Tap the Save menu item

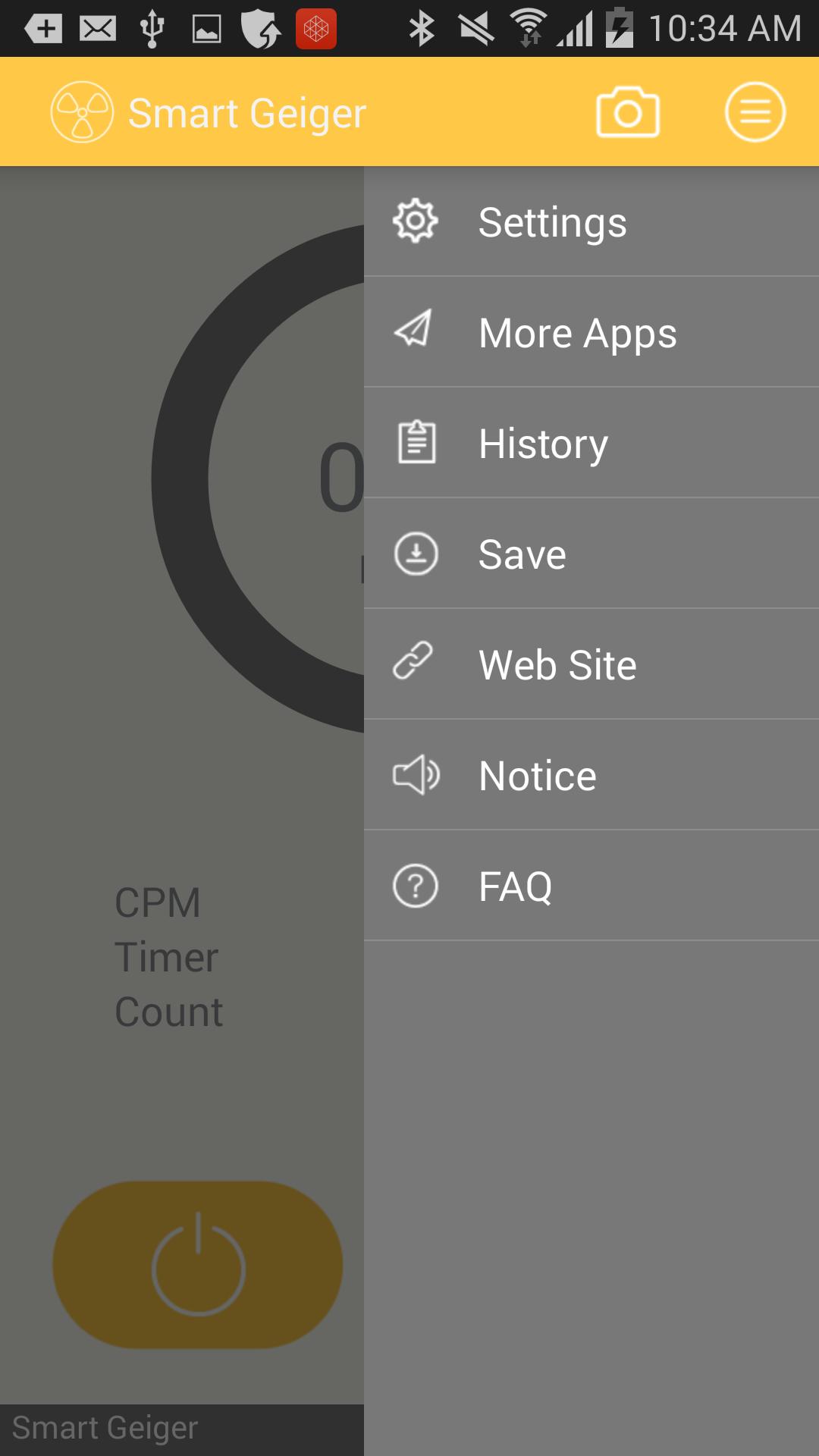[x=591, y=554]
